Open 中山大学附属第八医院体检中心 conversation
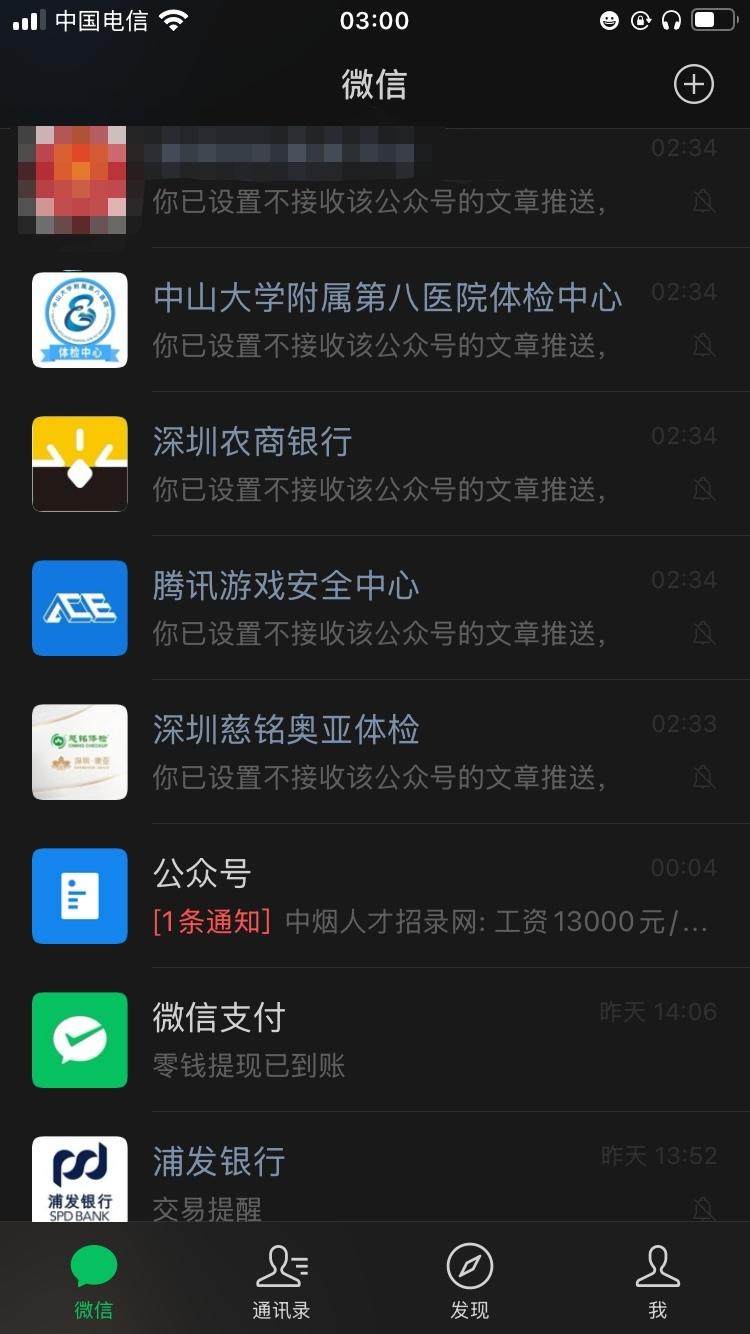Viewport: 750px width, 1334px height. pos(375,320)
